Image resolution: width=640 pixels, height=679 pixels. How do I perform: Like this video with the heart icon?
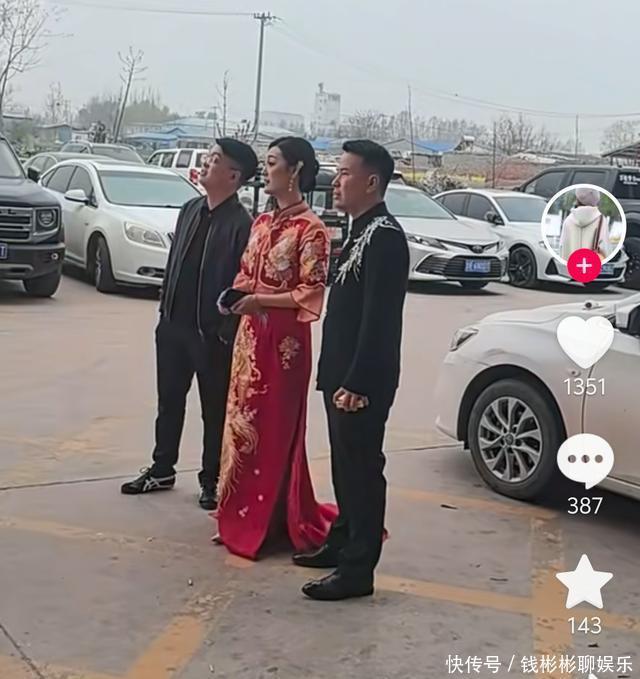pyautogui.click(x=585, y=341)
